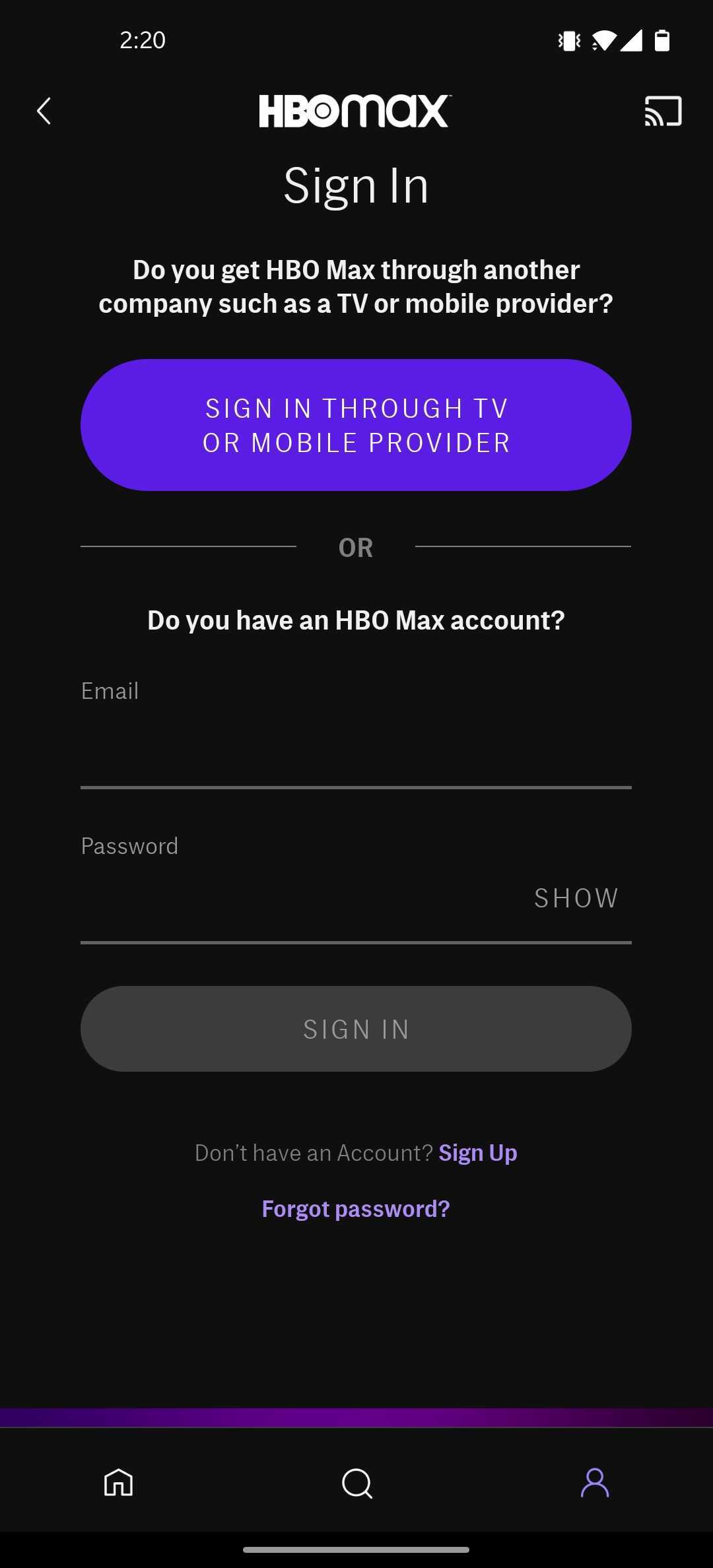Switch to the Home tab
The image size is (713, 1568).
[x=119, y=1483]
